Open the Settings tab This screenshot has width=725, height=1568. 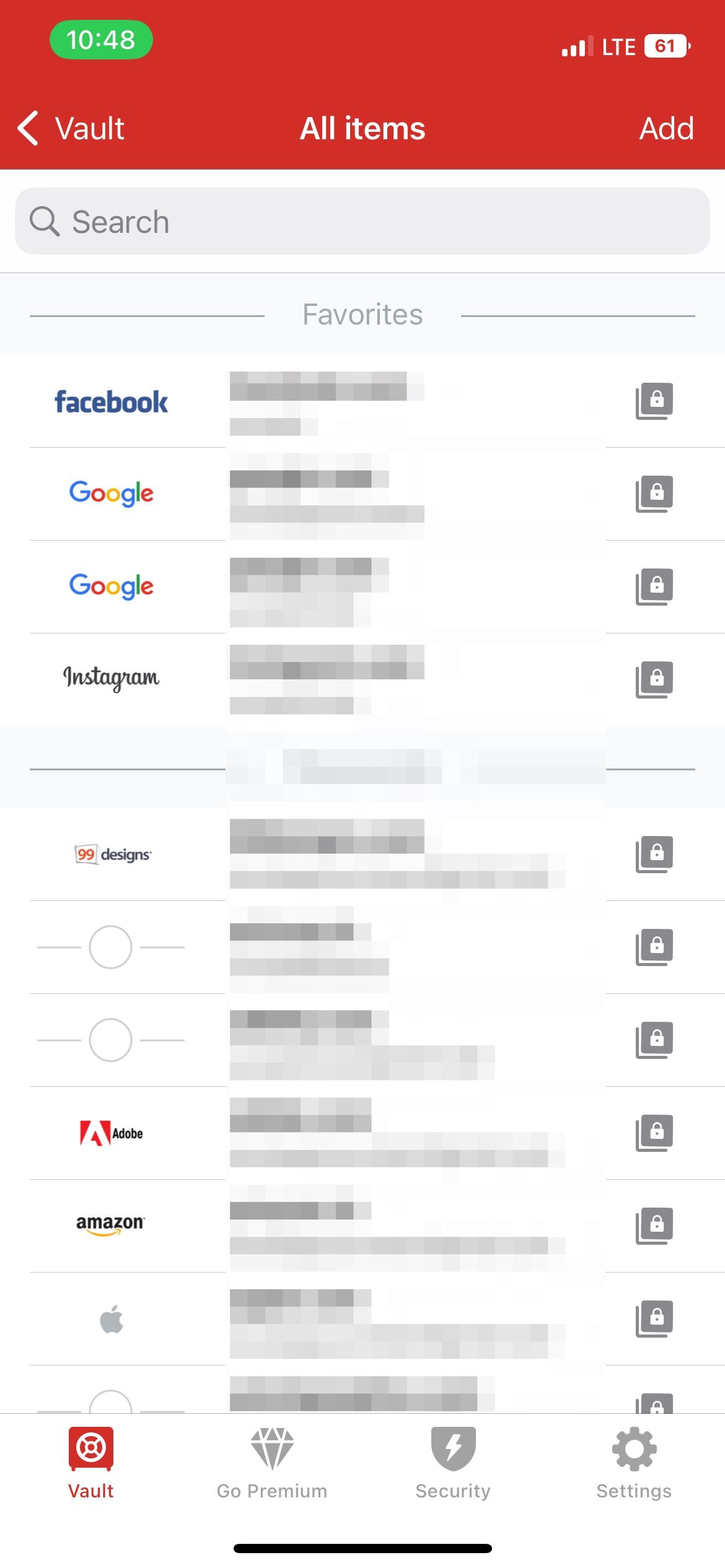tap(634, 1464)
